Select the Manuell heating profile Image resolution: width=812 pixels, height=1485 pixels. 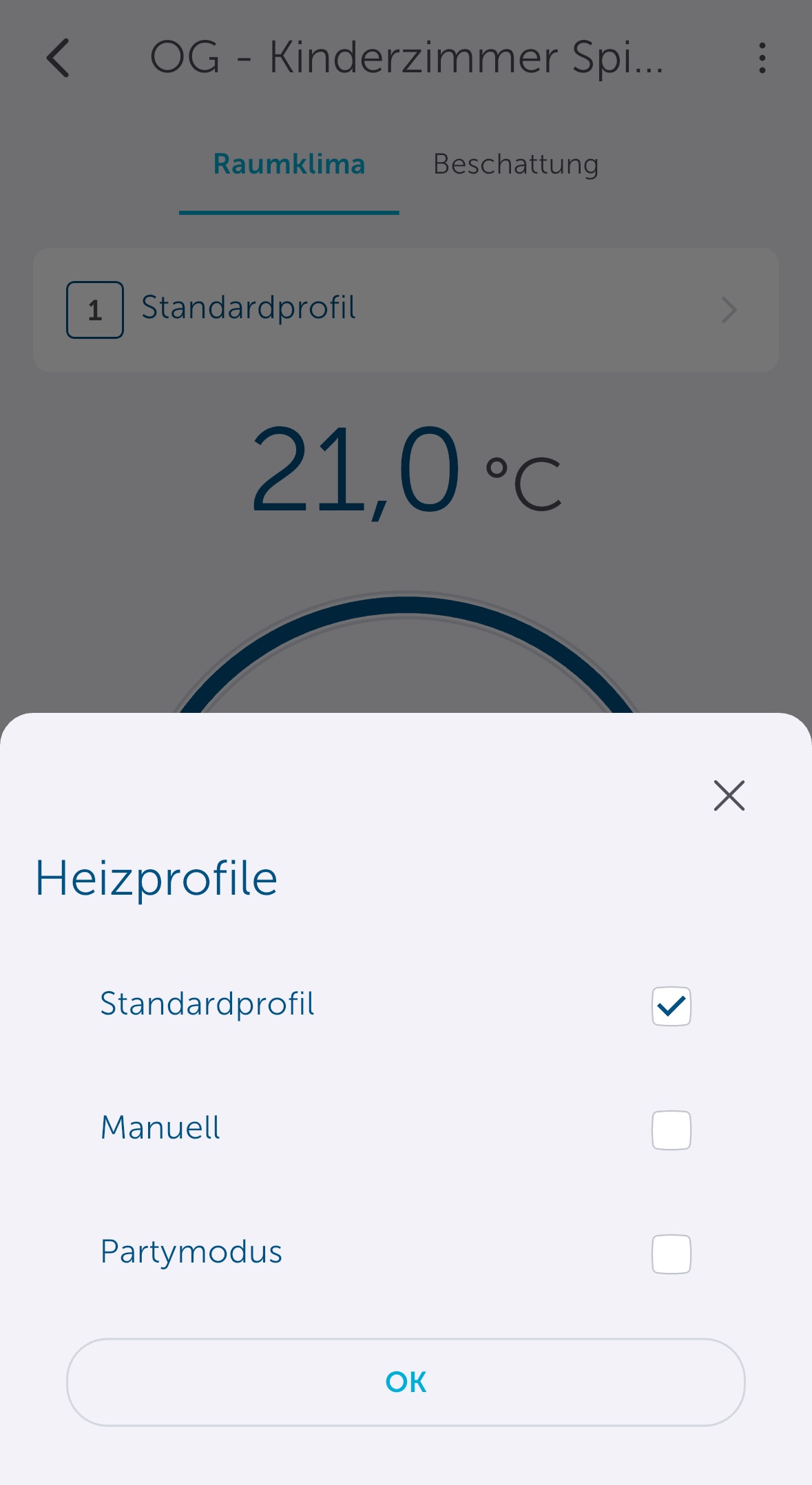[x=671, y=1130]
